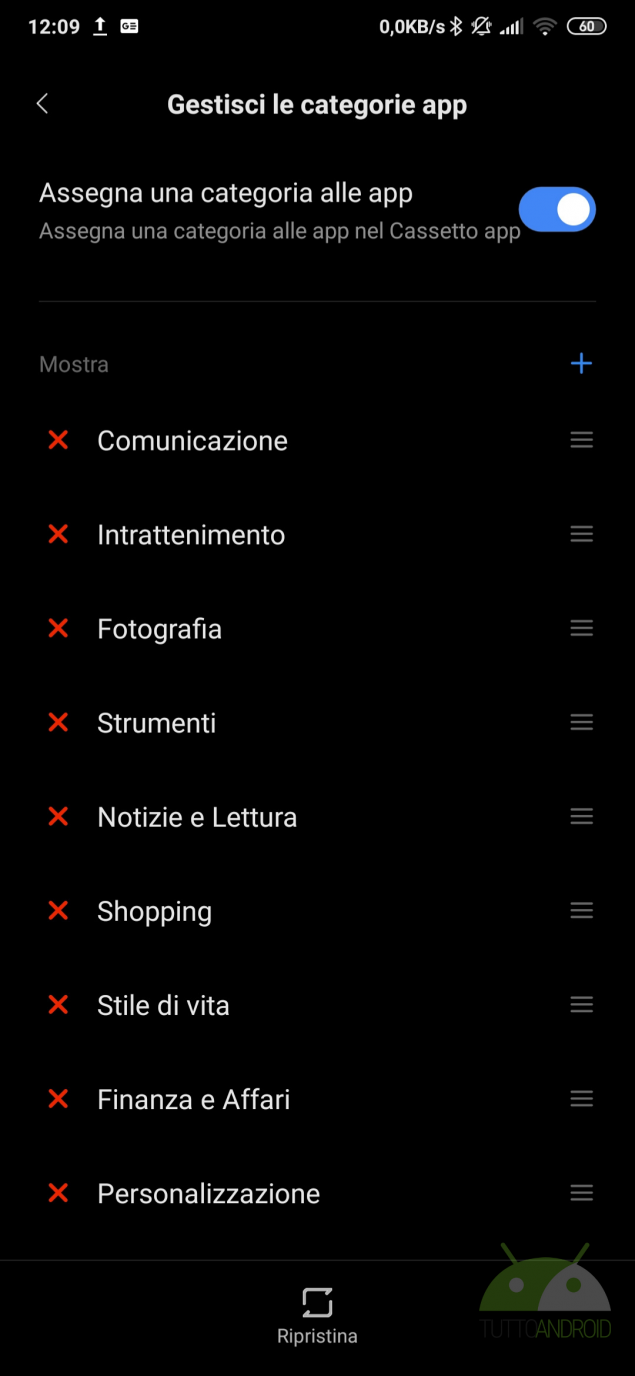
Task: Tap the red X next to Shopping
Action: [x=59, y=910]
